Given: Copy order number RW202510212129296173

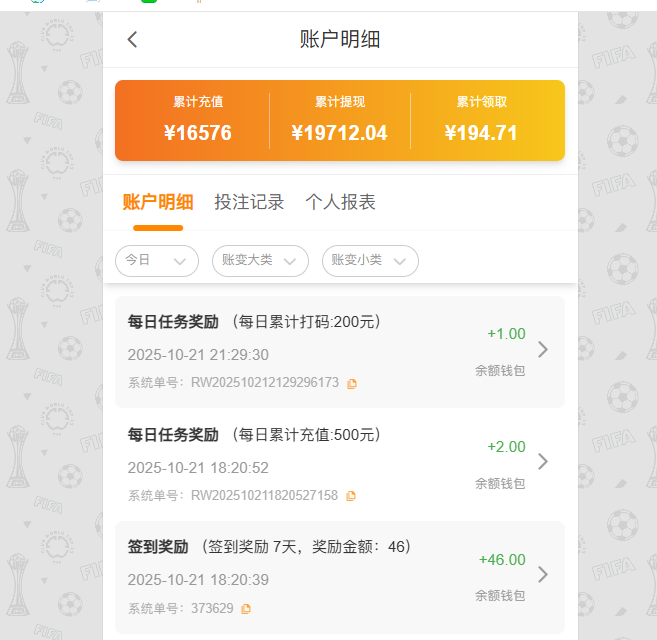Looking at the screenshot, I should pyautogui.click(x=352, y=383).
